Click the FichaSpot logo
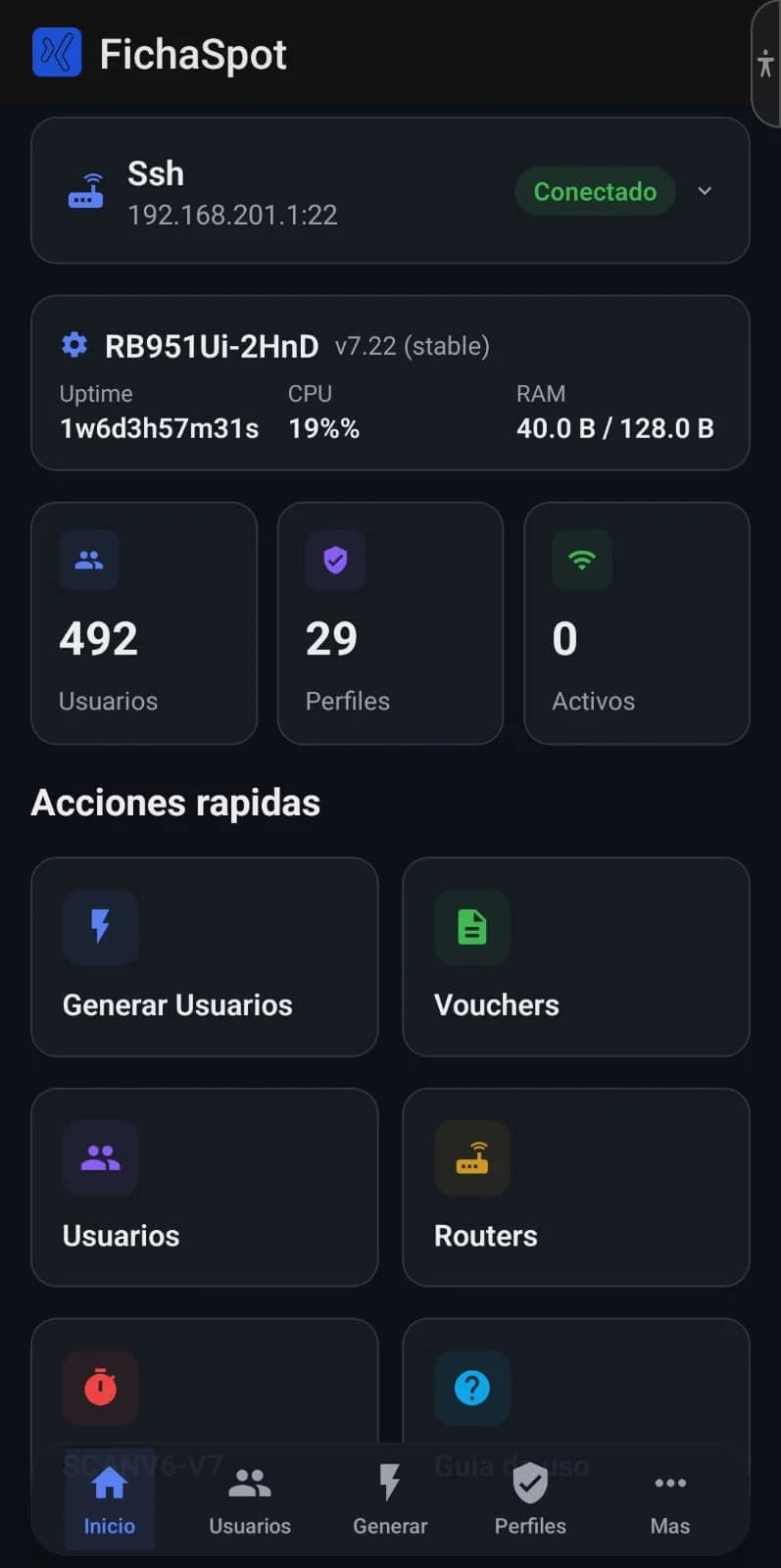 click(x=56, y=53)
